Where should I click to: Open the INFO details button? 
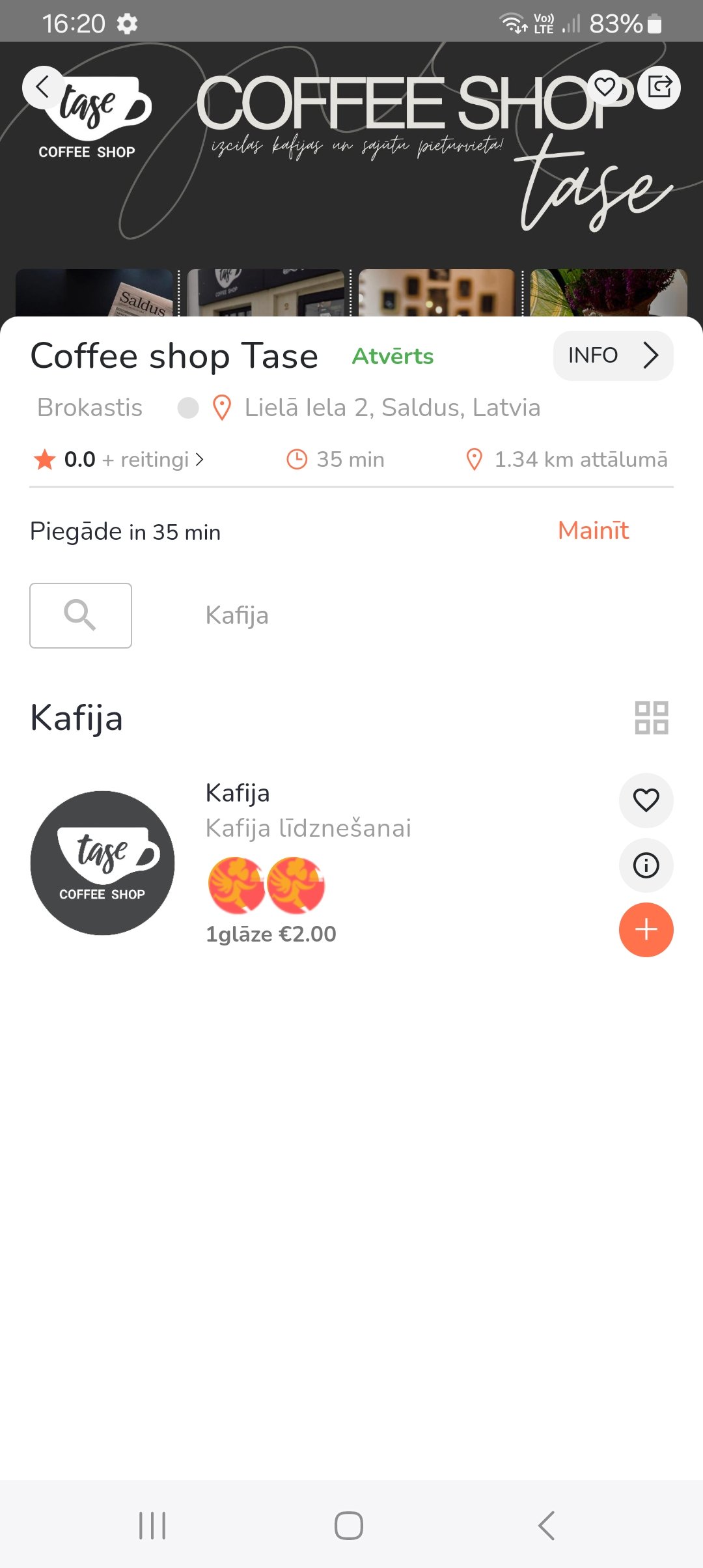pyautogui.click(x=613, y=356)
